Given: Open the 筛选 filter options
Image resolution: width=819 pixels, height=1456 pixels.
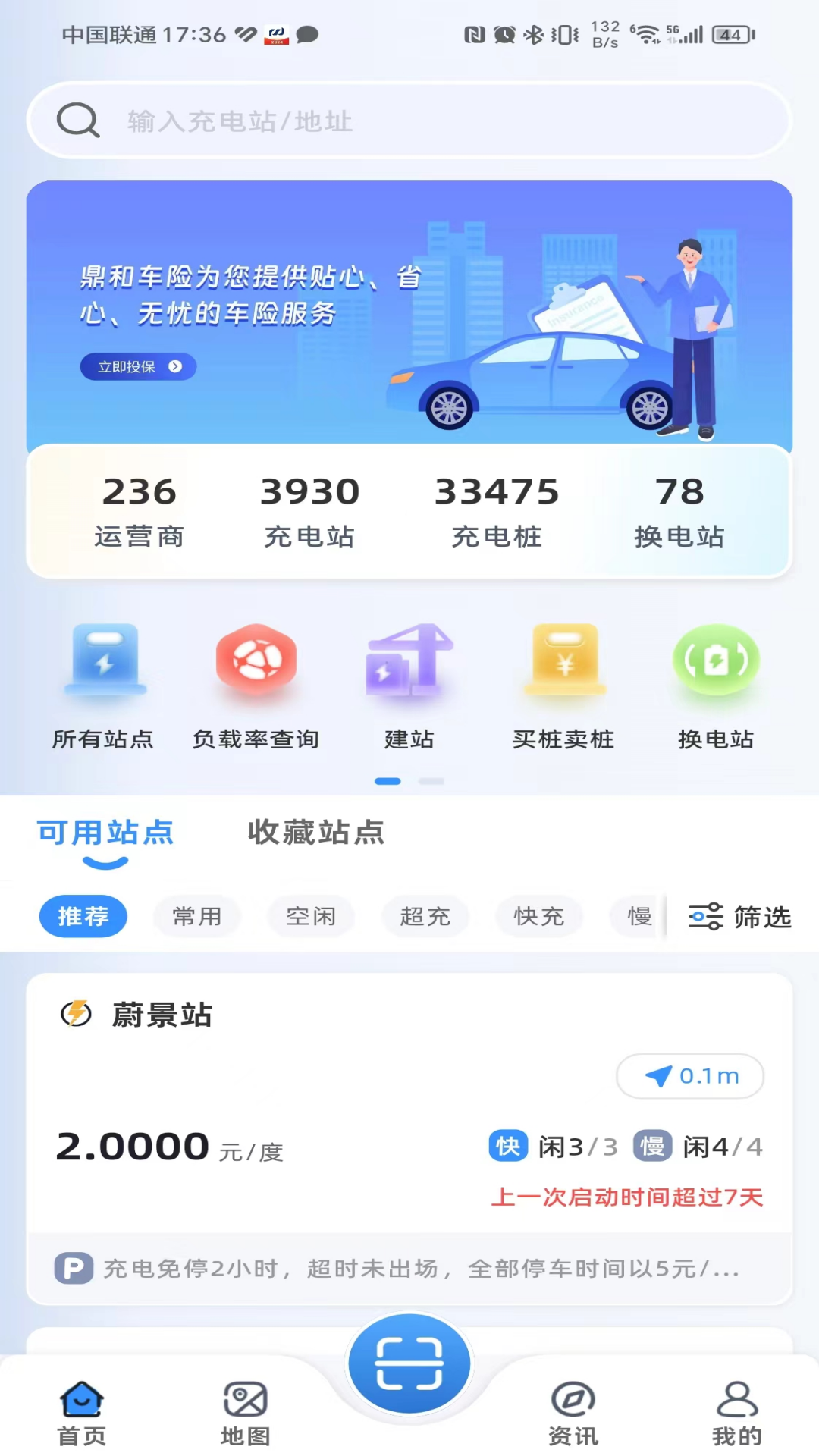Looking at the screenshot, I should click(739, 917).
